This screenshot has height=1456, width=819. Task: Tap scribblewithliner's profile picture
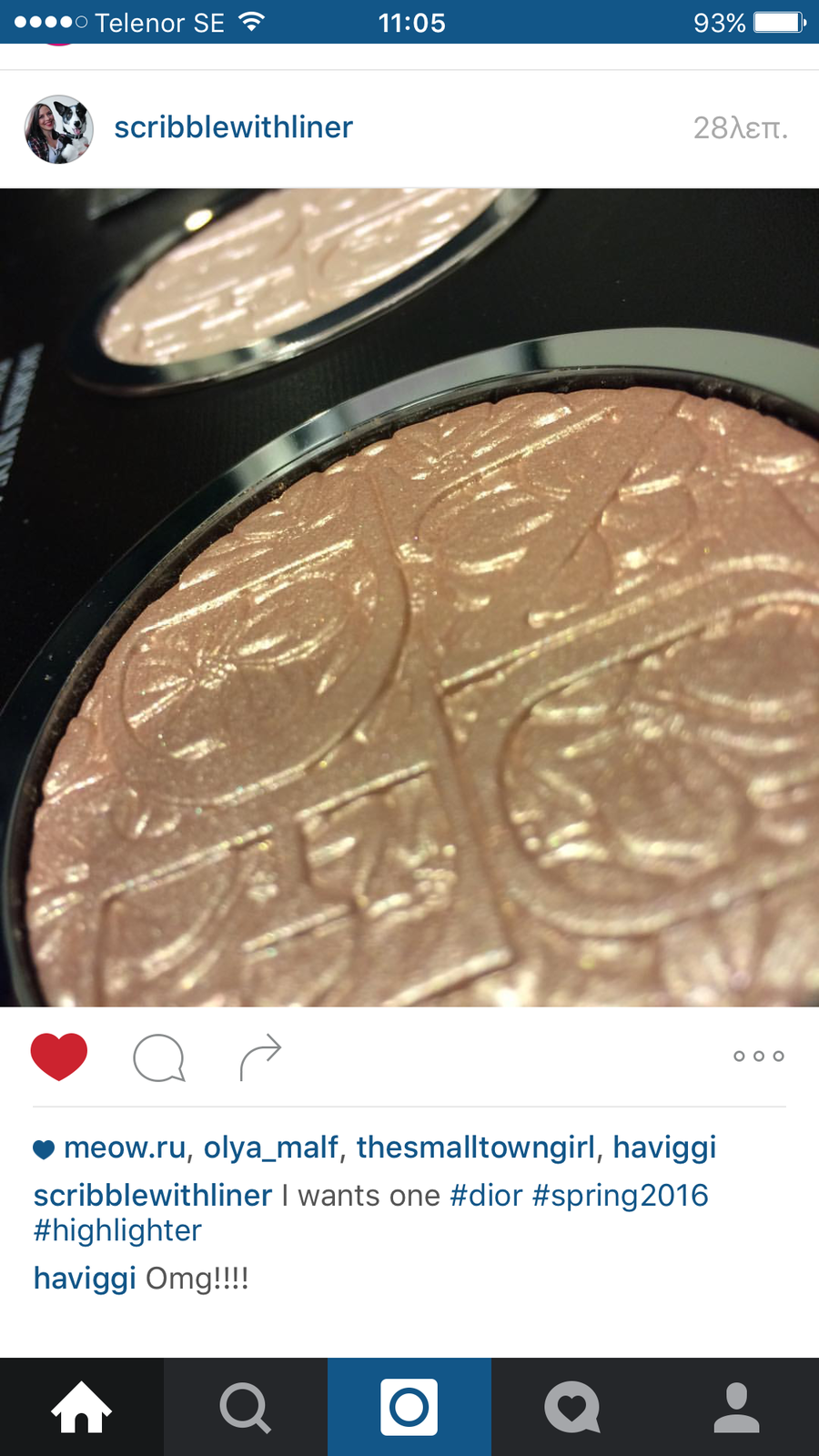click(x=59, y=129)
